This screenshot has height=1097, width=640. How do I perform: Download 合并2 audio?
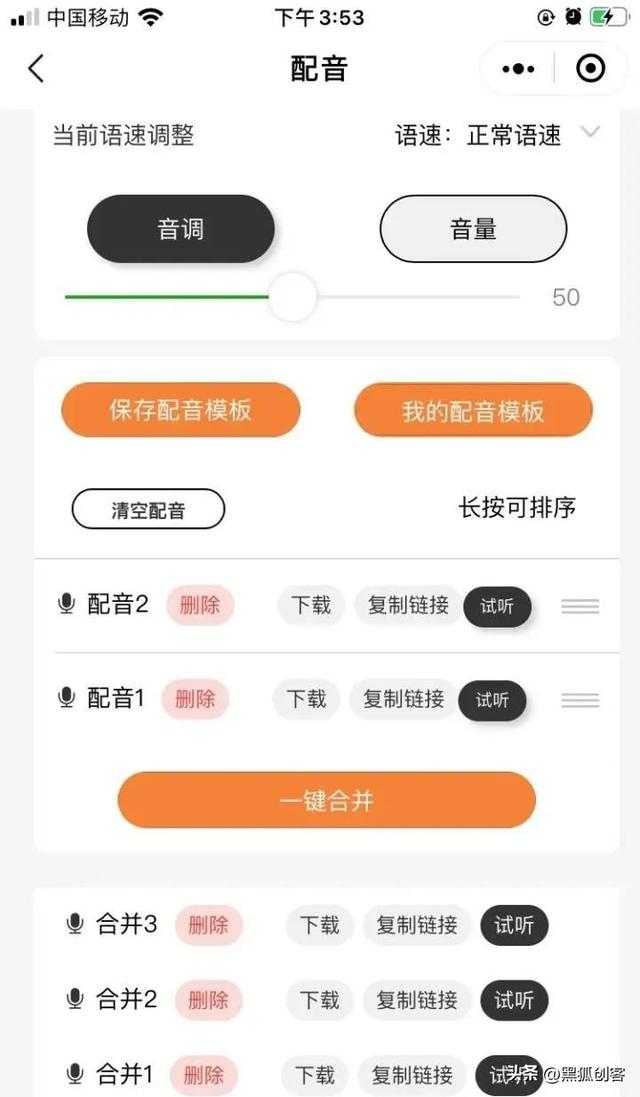coord(320,1000)
